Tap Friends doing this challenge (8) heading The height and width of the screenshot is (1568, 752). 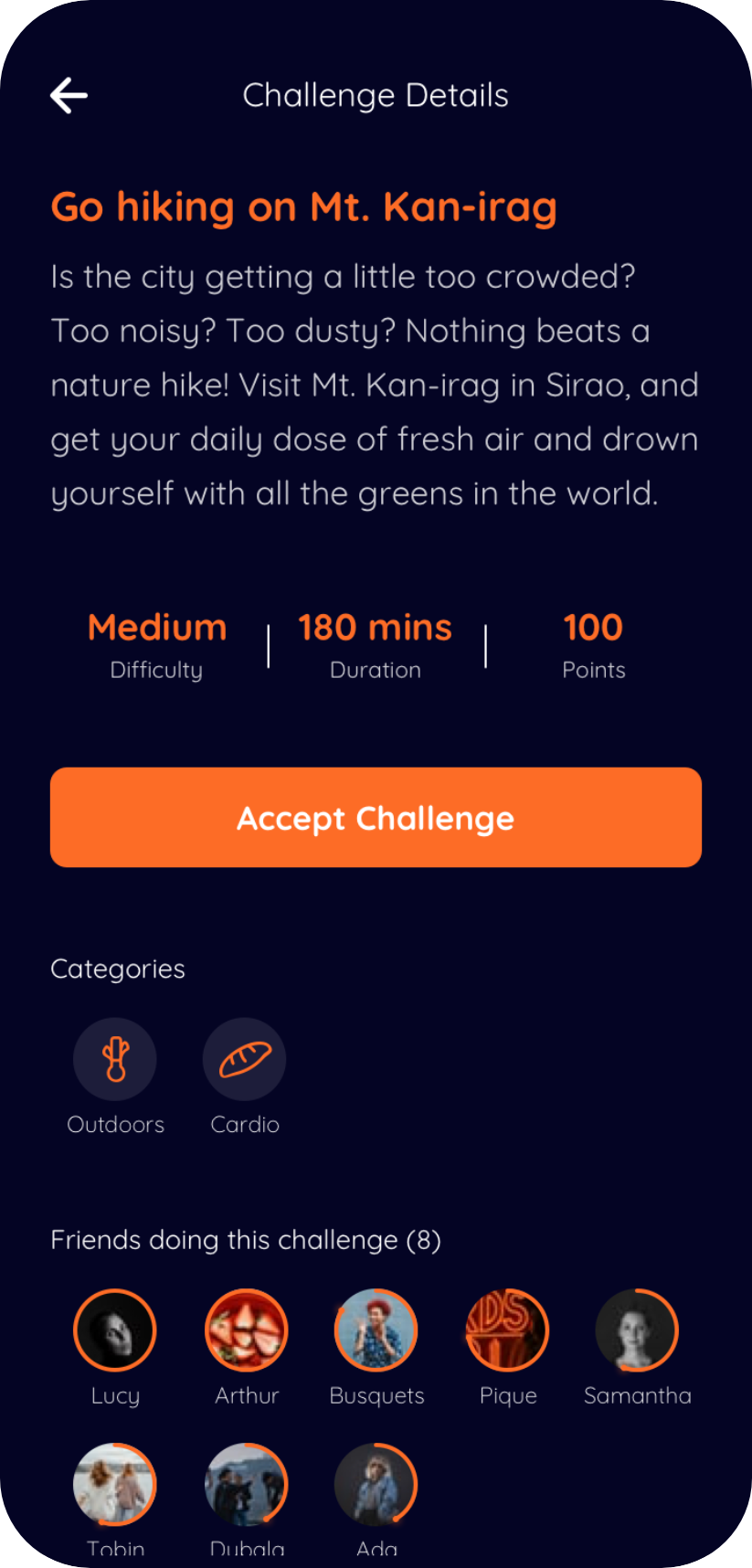pos(245,1240)
